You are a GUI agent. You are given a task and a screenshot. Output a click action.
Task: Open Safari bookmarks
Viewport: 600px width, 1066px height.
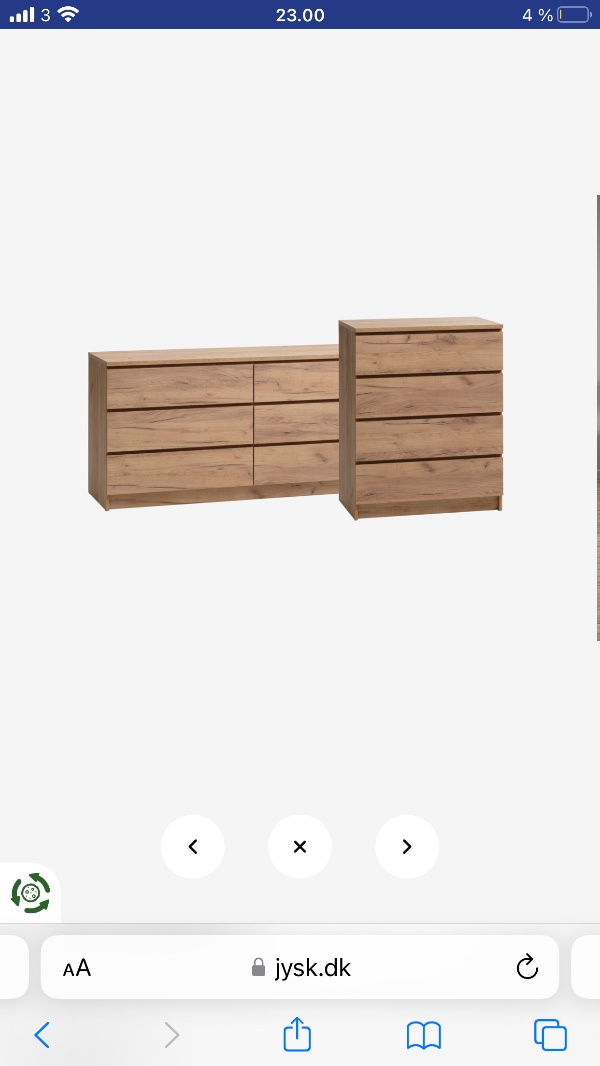424,1034
